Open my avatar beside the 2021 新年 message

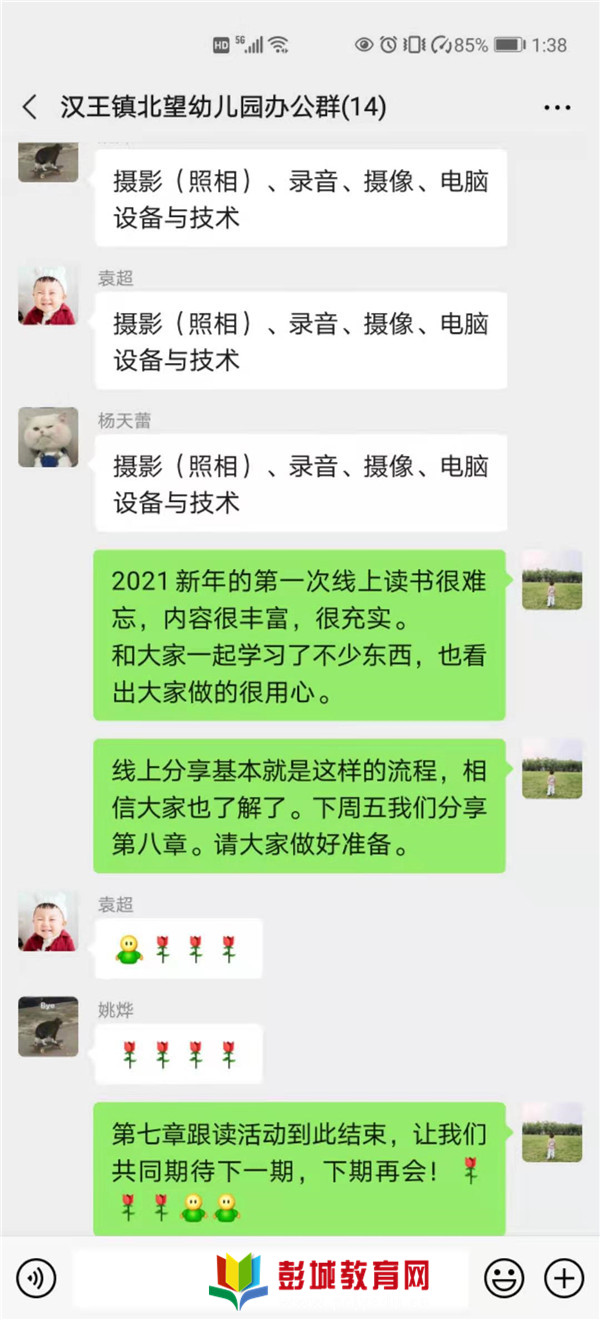(x=552, y=579)
